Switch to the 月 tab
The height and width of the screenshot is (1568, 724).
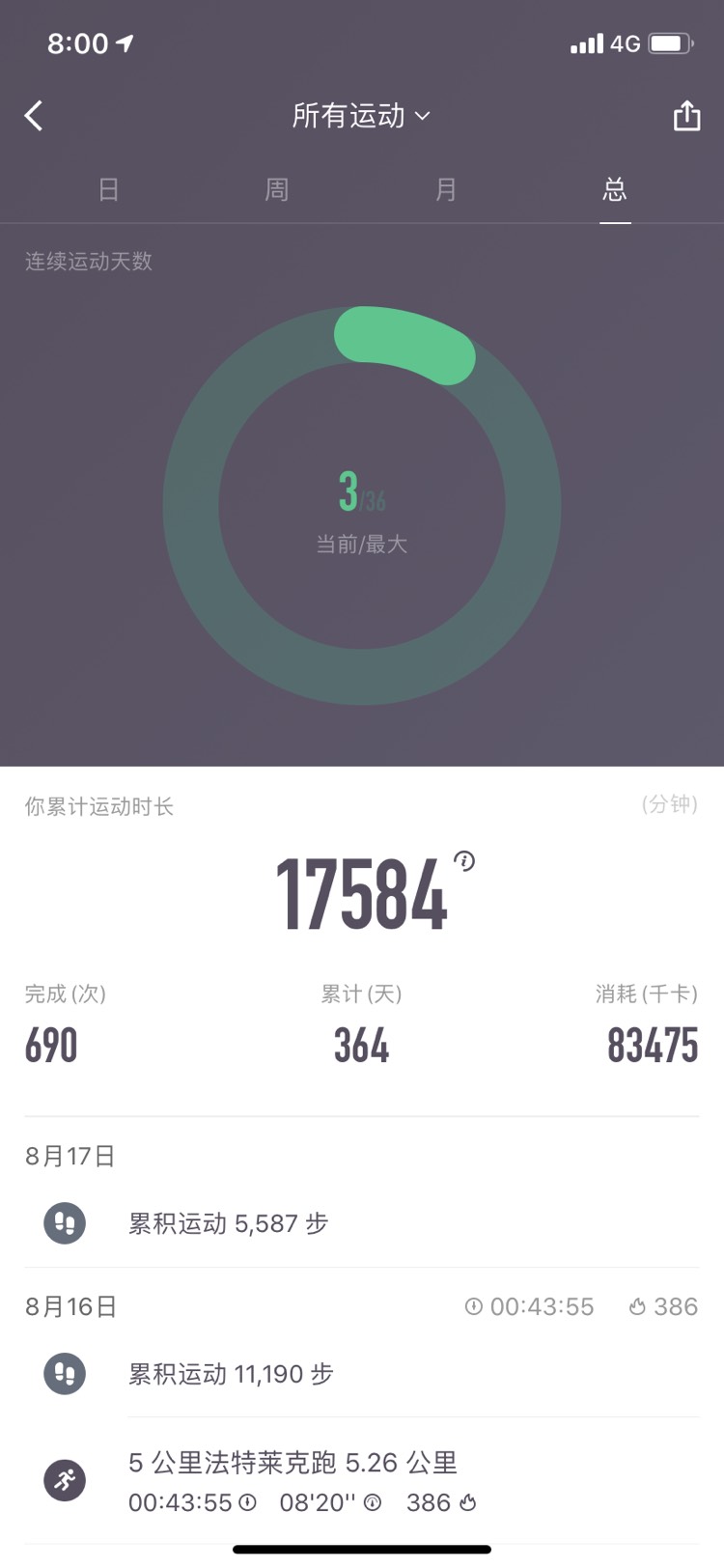click(x=446, y=189)
